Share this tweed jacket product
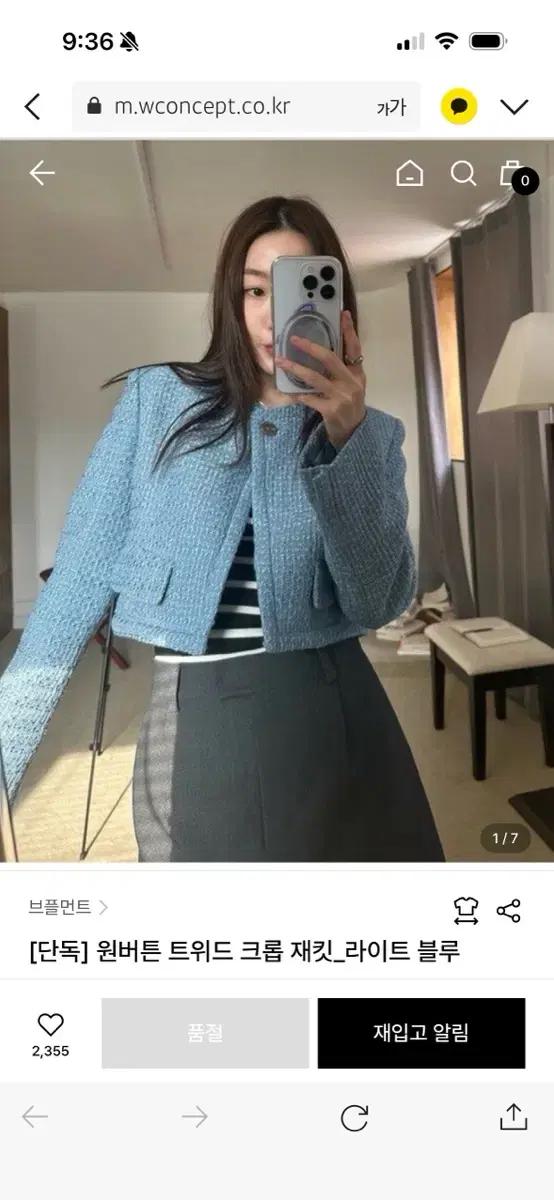 coord(509,910)
